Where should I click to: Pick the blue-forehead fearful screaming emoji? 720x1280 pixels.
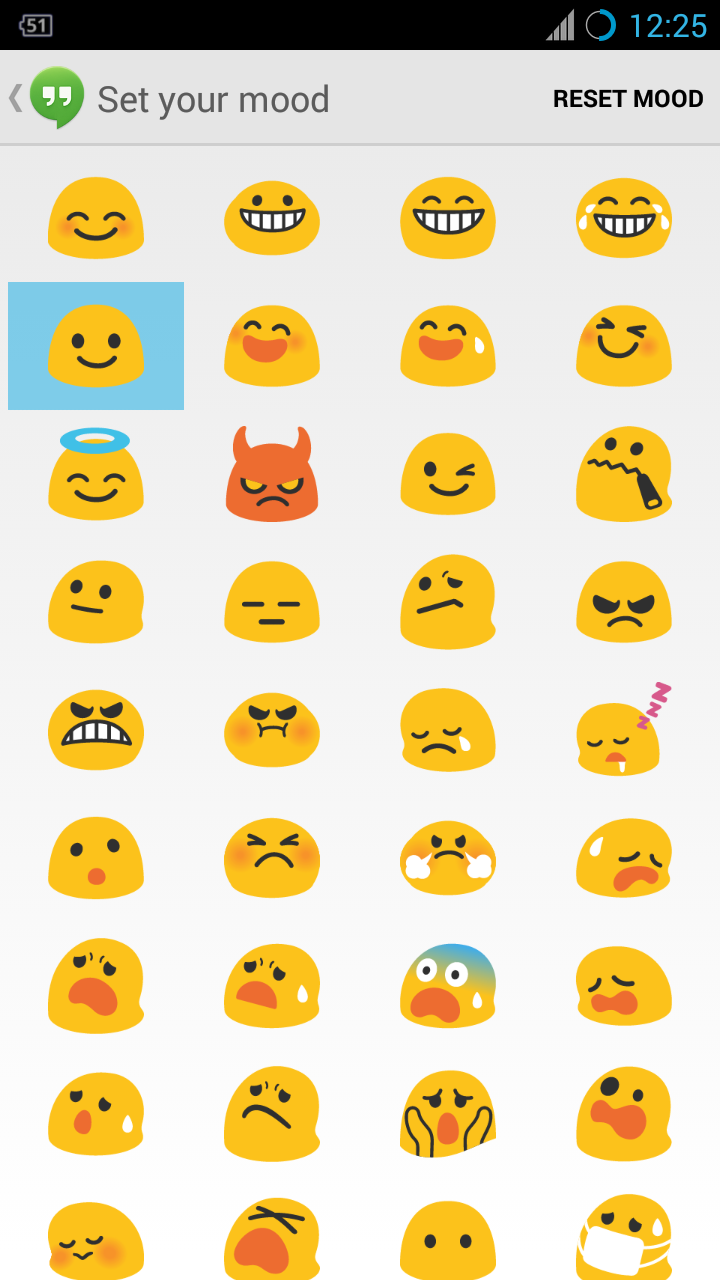pyautogui.click(x=448, y=986)
